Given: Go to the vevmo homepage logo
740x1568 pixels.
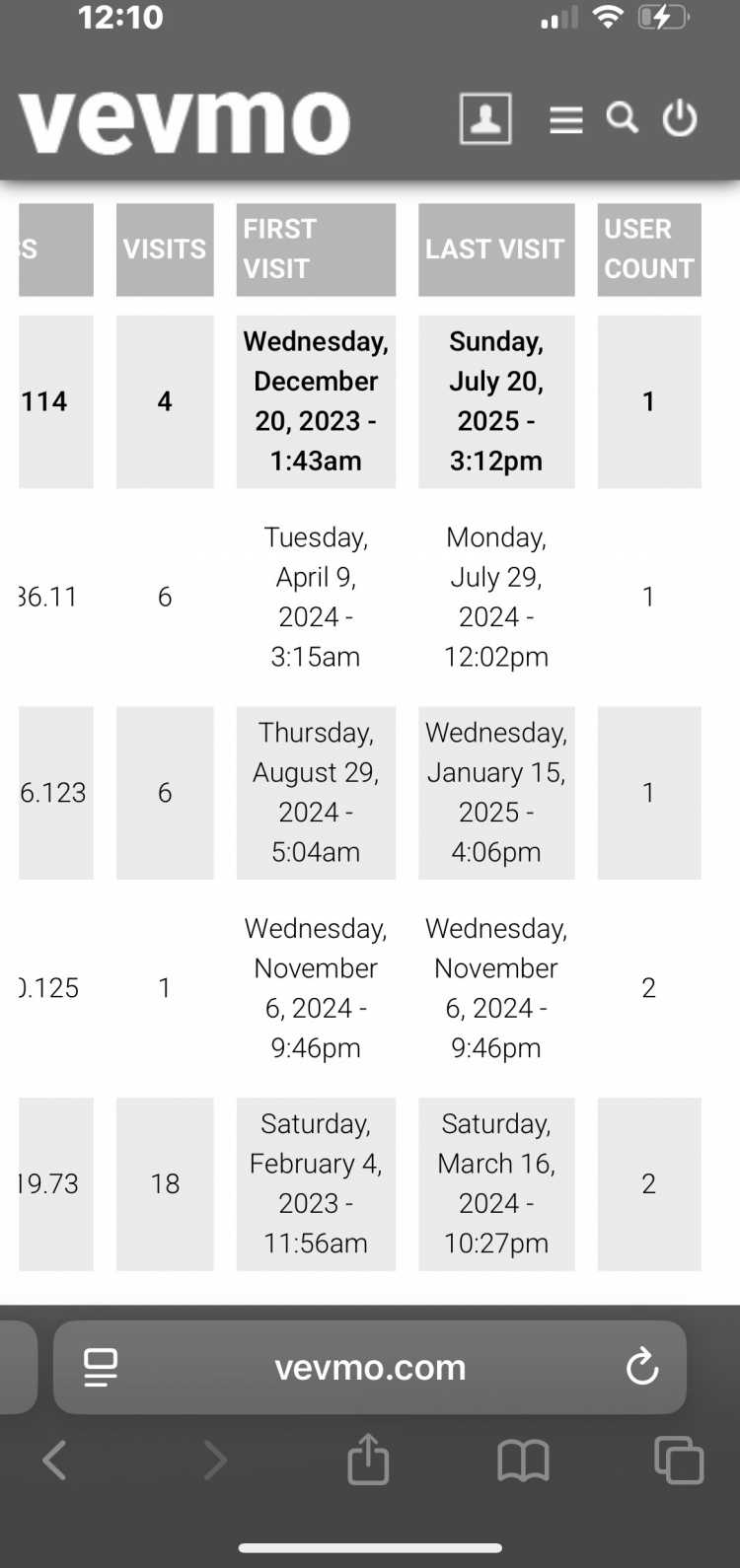Looking at the screenshot, I should click(185, 122).
